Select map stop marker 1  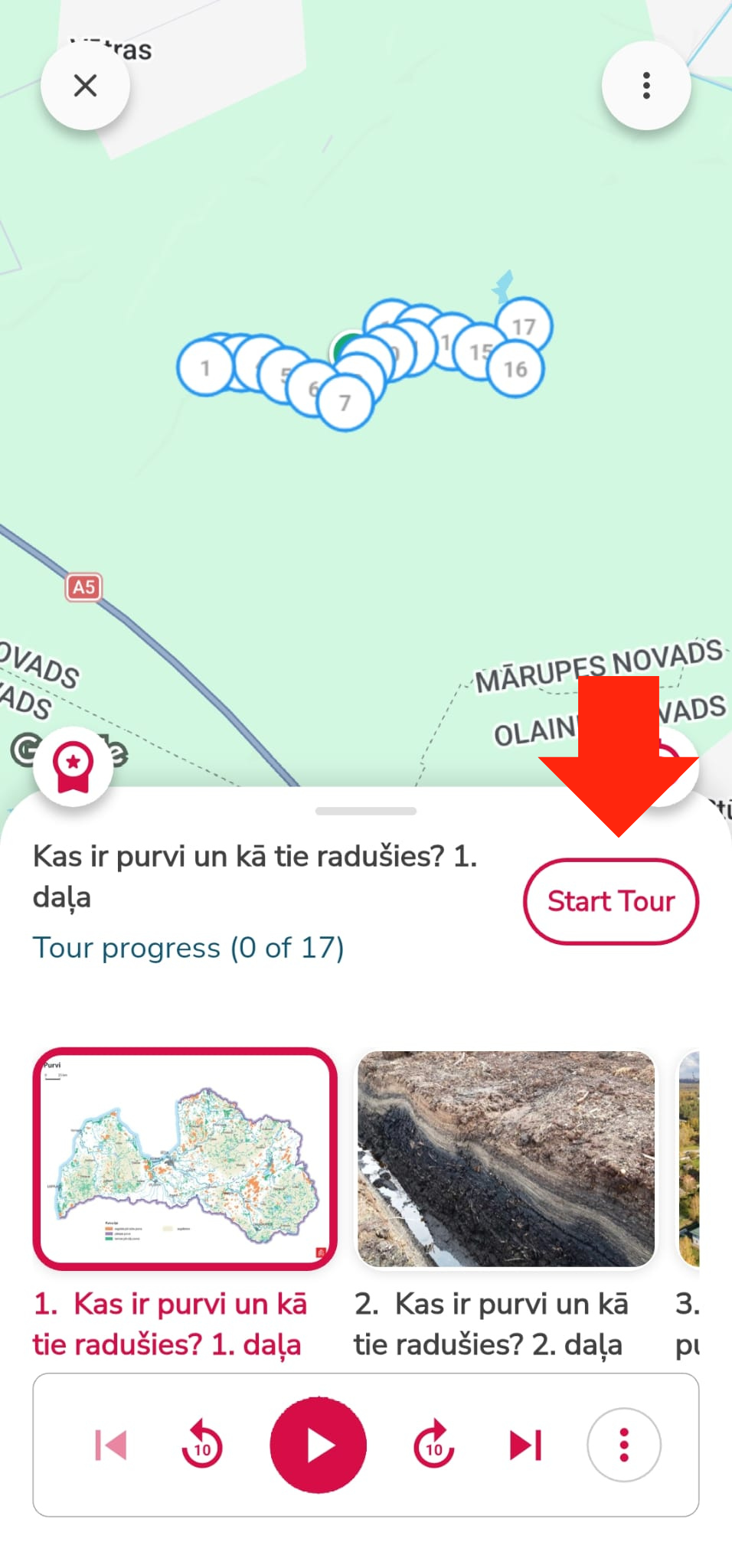203,368
